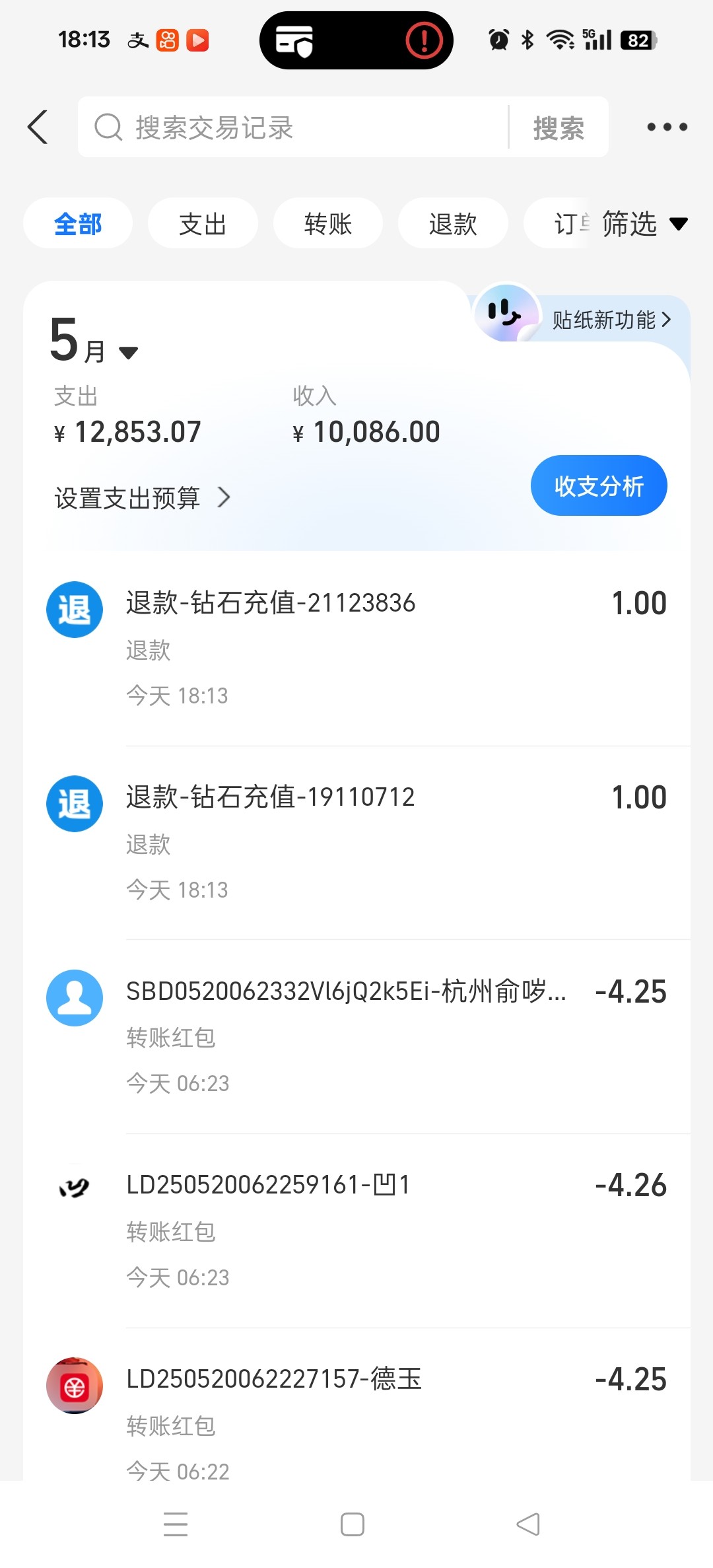The width and height of the screenshot is (713, 1568).
Task: Switch to the 转账 filter chip
Action: (328, 223)
